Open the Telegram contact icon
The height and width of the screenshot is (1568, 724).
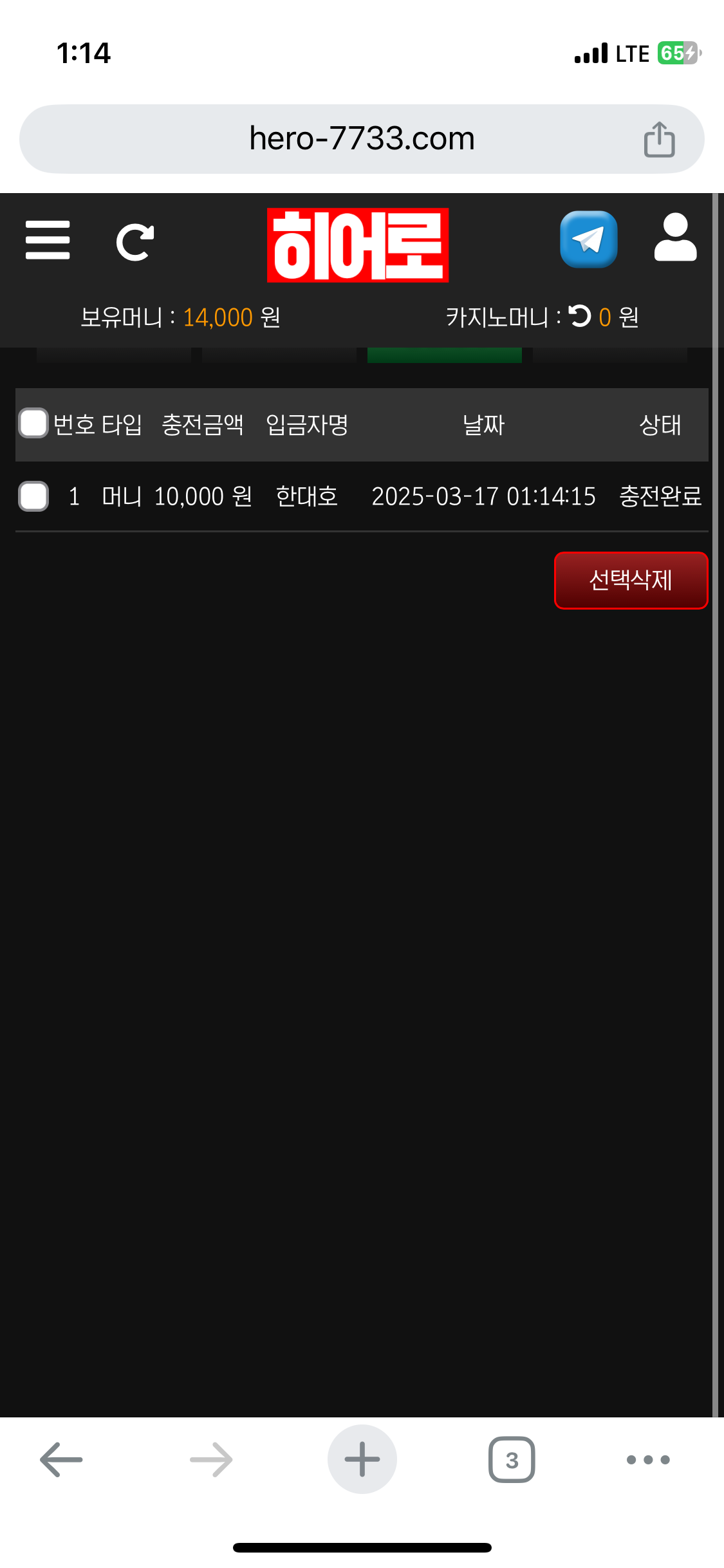[x=588, y=239]
